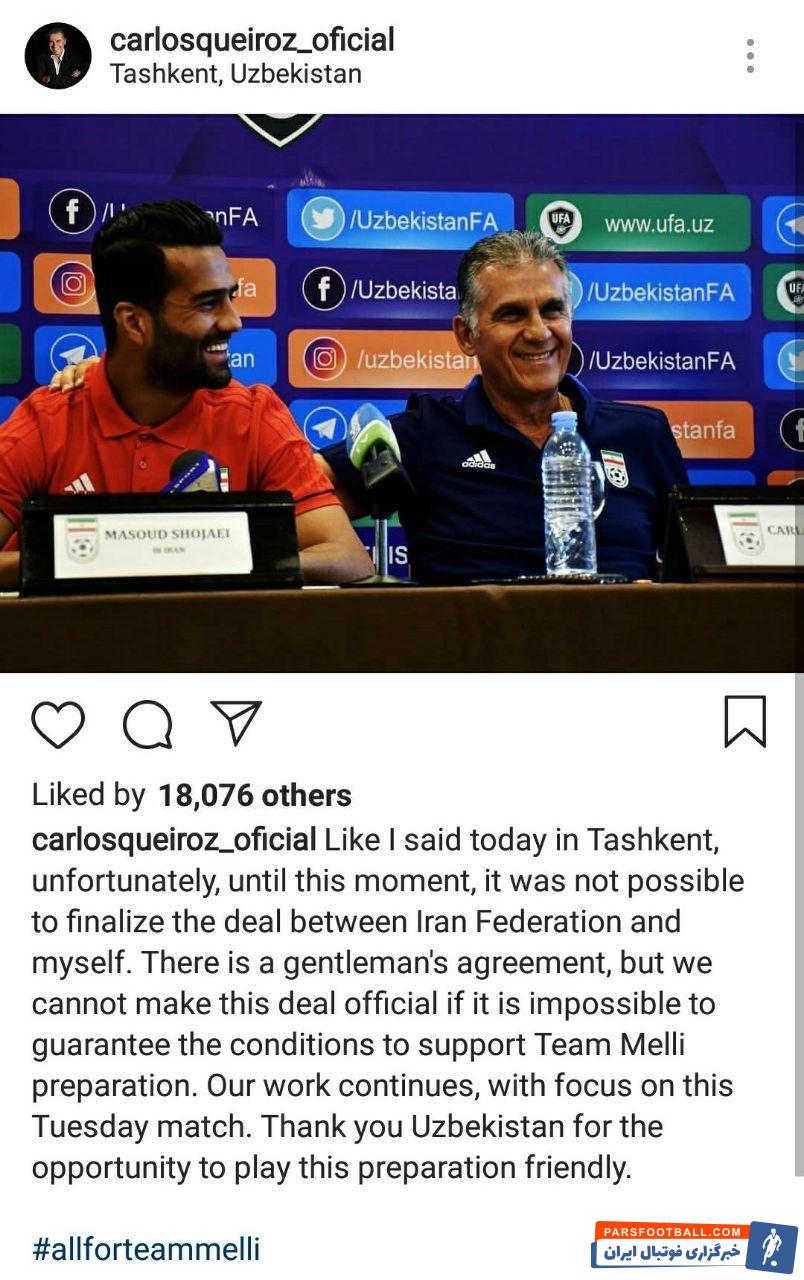
Task: View the 18,076 others who liked
Action: coord(255,795)
